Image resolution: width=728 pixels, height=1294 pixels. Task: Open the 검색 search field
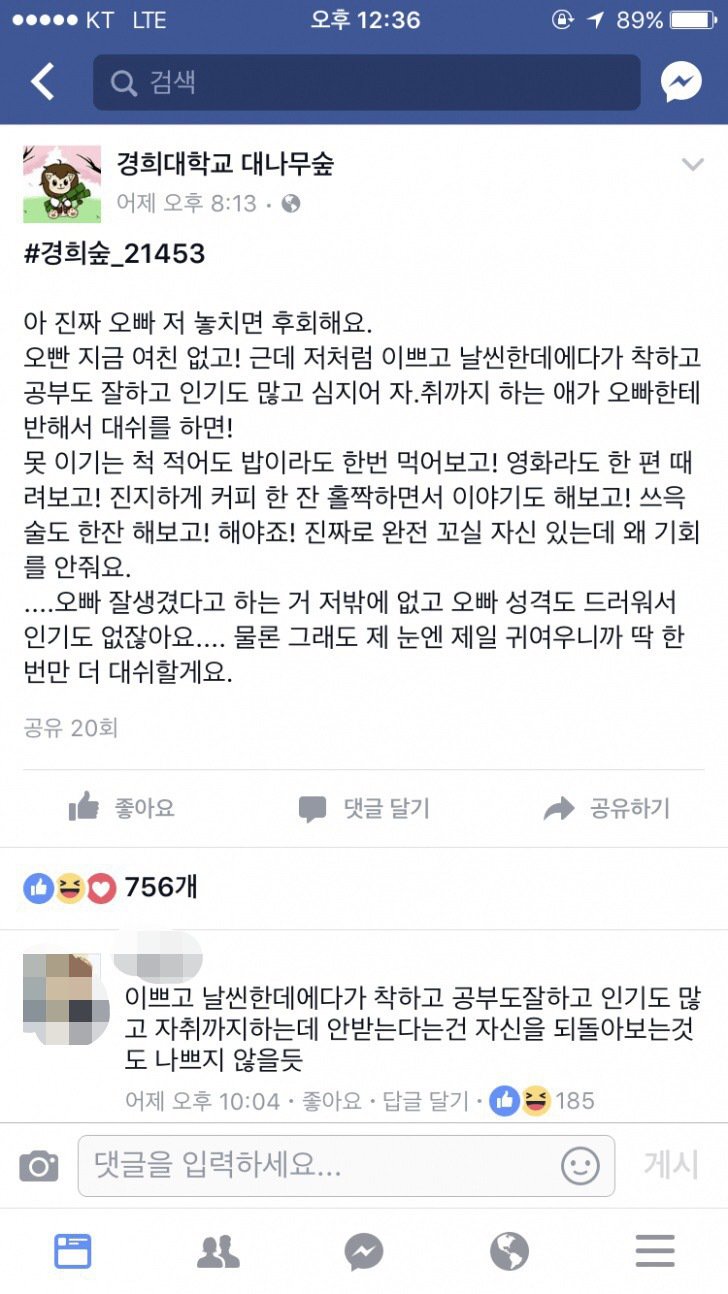[366, 82]
